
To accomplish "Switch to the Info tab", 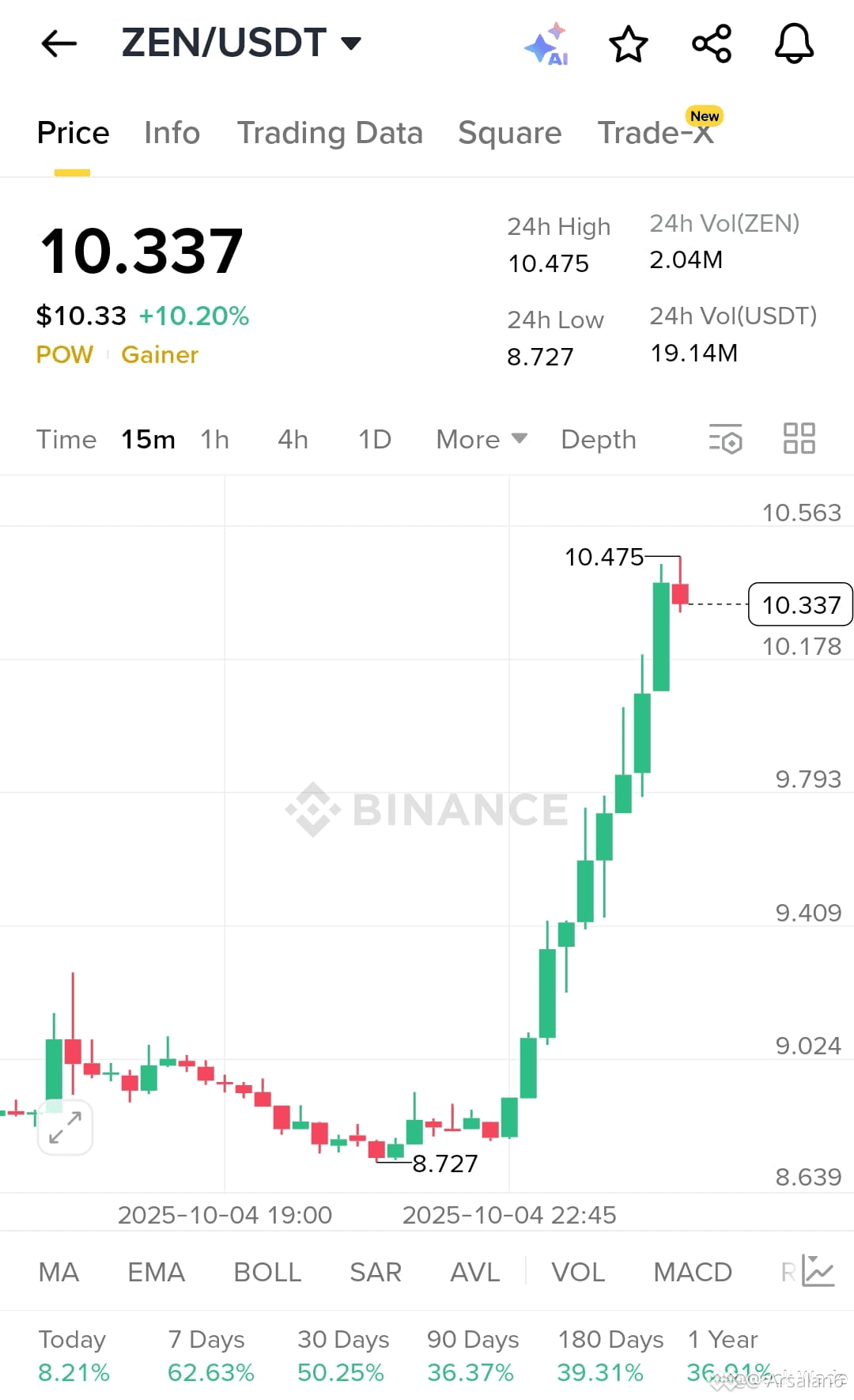I will tap(172, 133).
